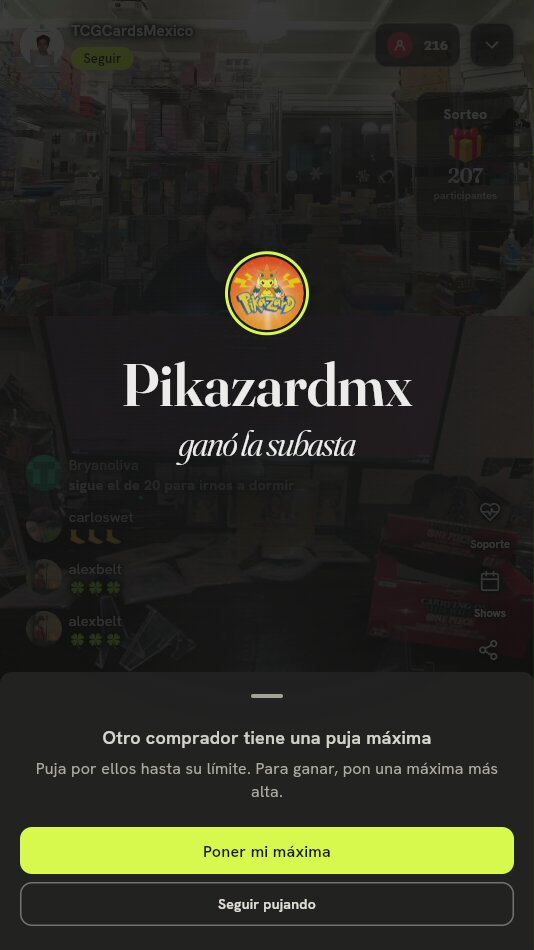Expand the top-right chevron dropdown

[492, 45]
